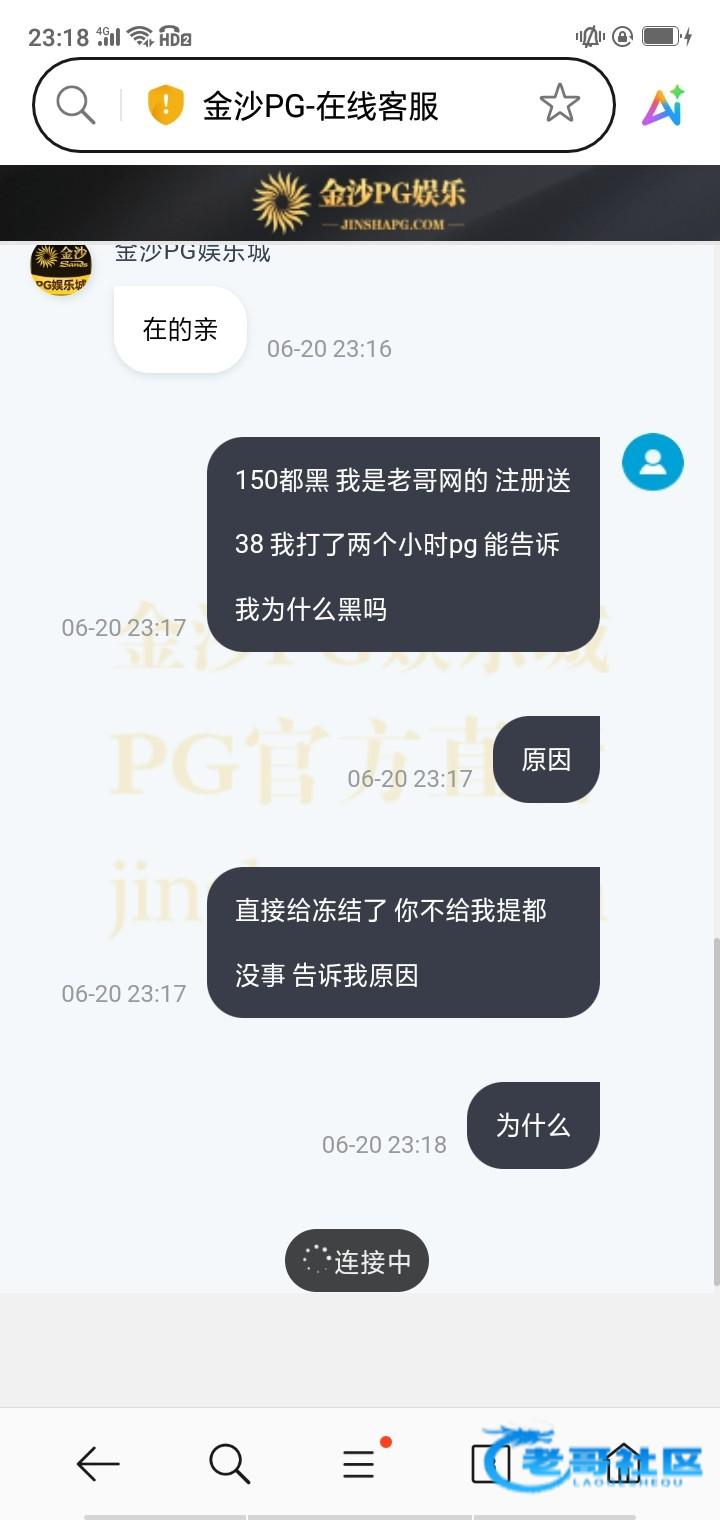The width and height of the screenshot is (720, 1520).
Task: Open the tabs switcher in bottom toolbar
Action: 491,1464
